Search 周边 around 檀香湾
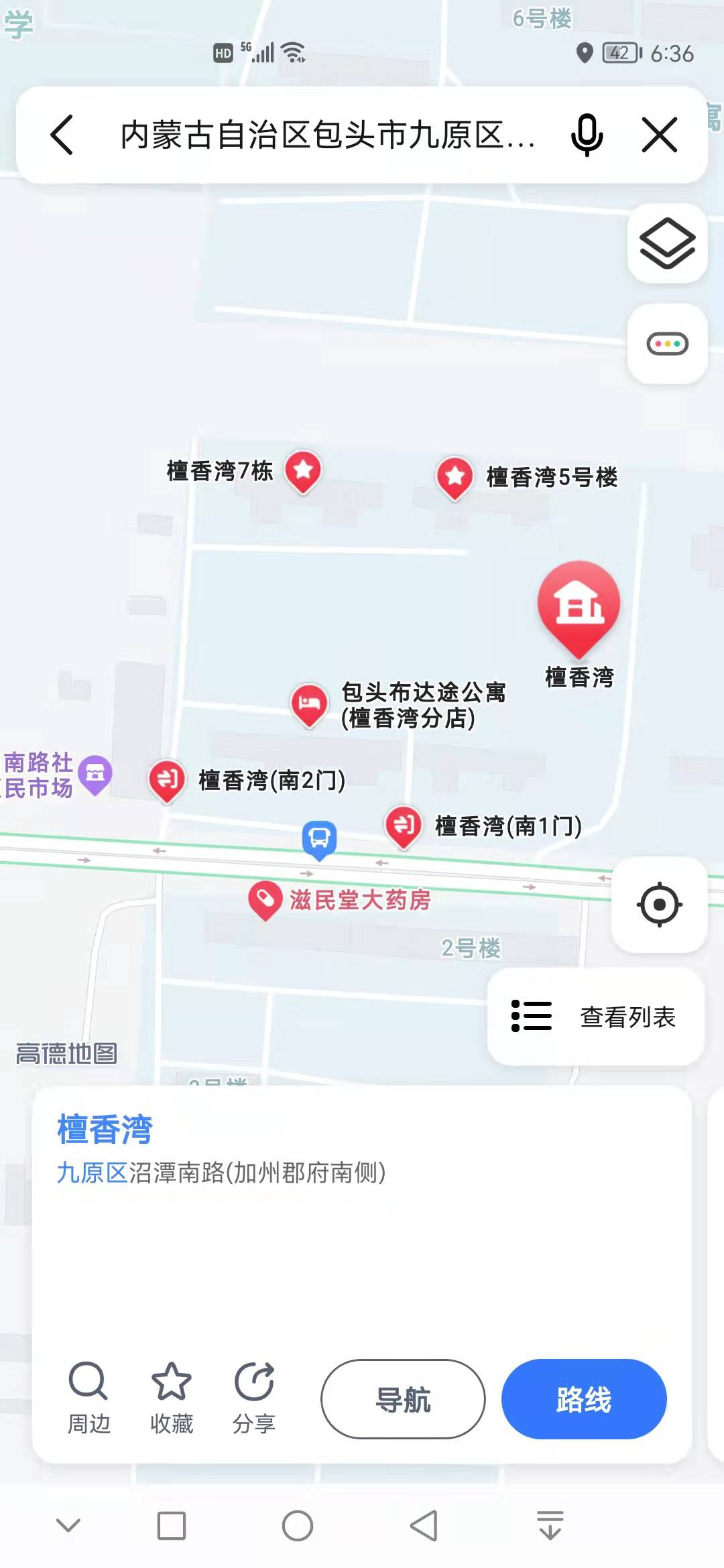Viewport: 724px width, 1568px height. (88, 1398)
